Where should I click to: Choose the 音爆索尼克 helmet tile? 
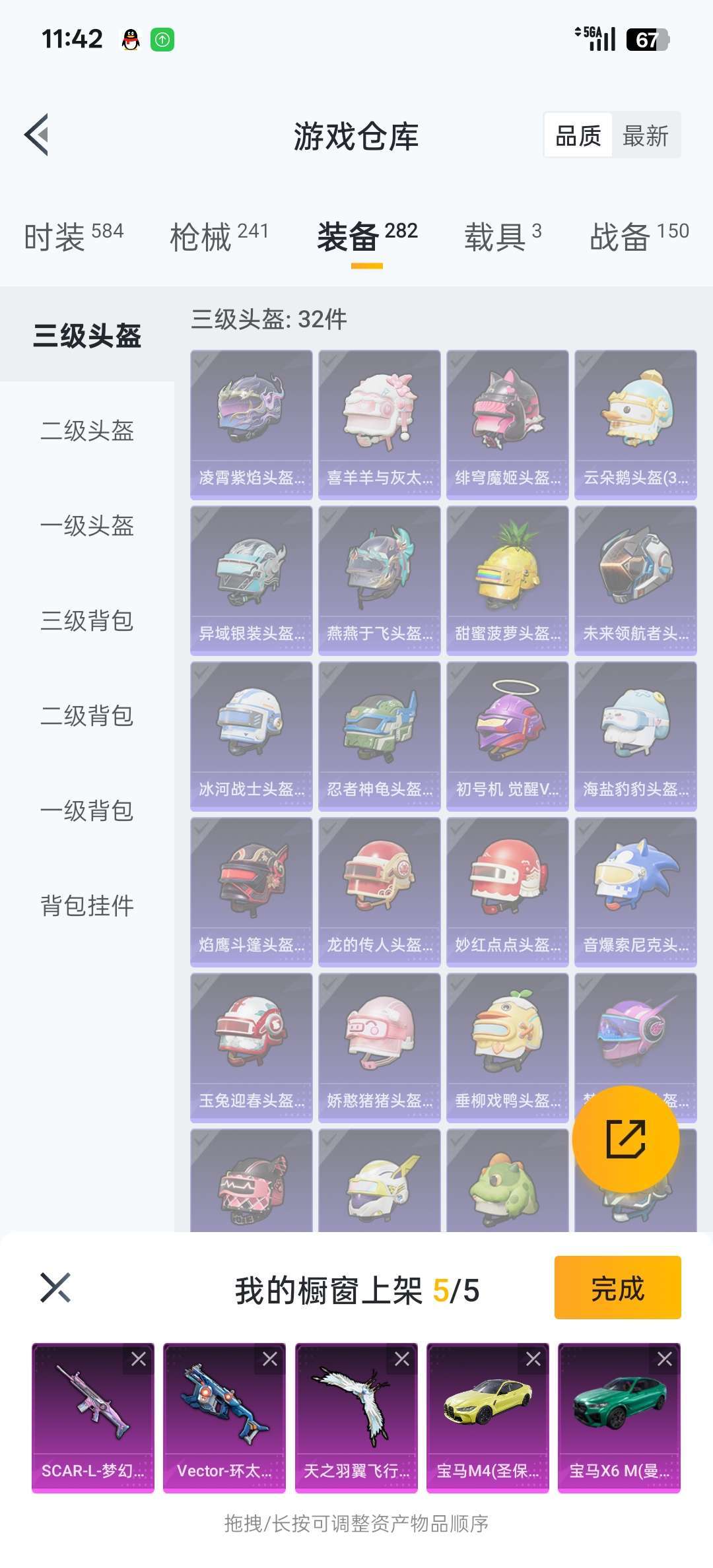(635, 892)
